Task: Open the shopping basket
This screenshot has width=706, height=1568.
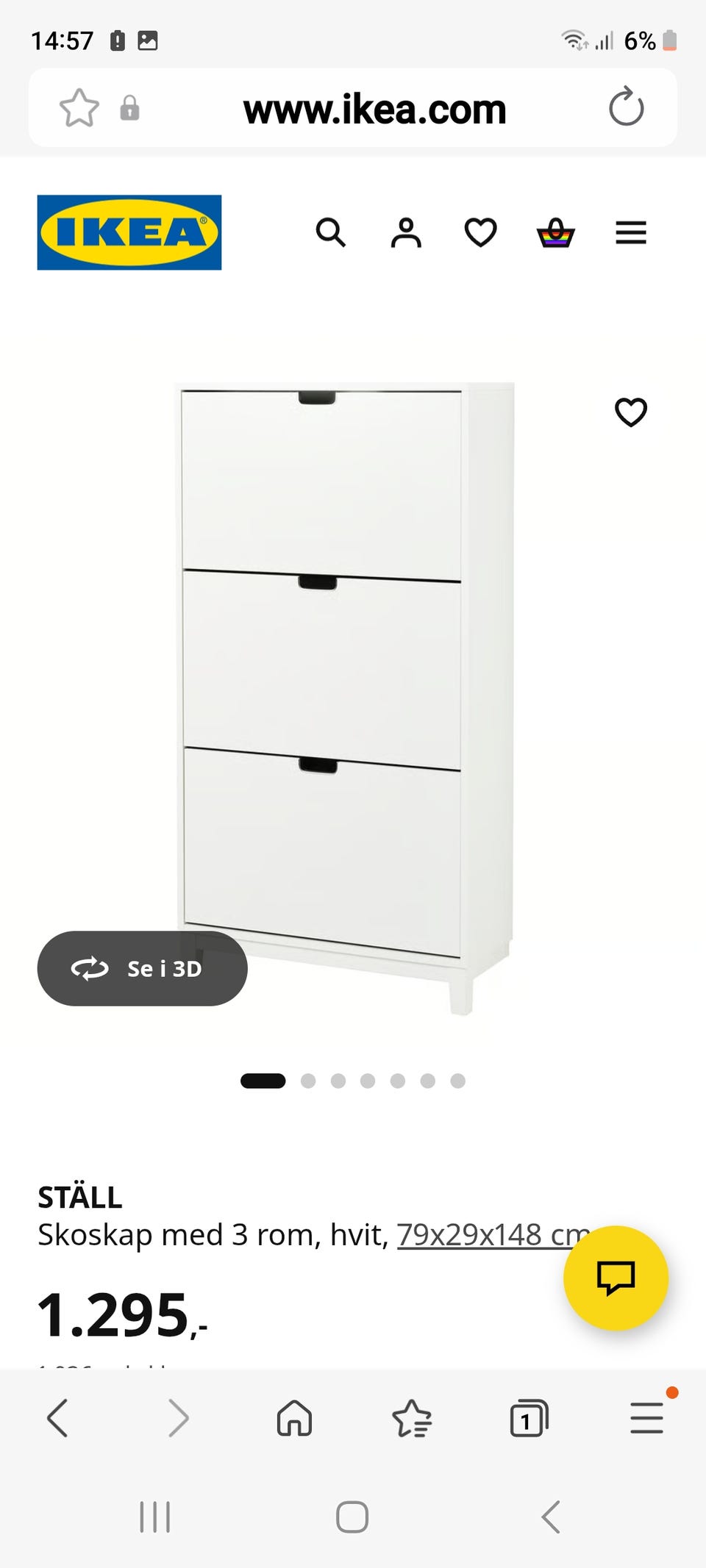Action: click(x=556, y=232)
